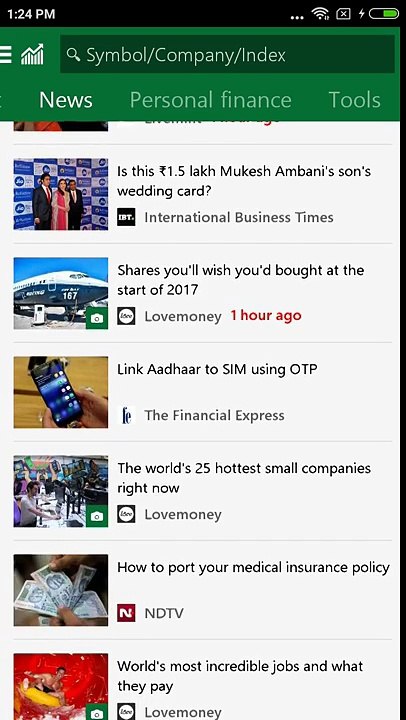
Task: Open the Mukesh Ambani wedding card article
Action: click(x=203, y=194)
